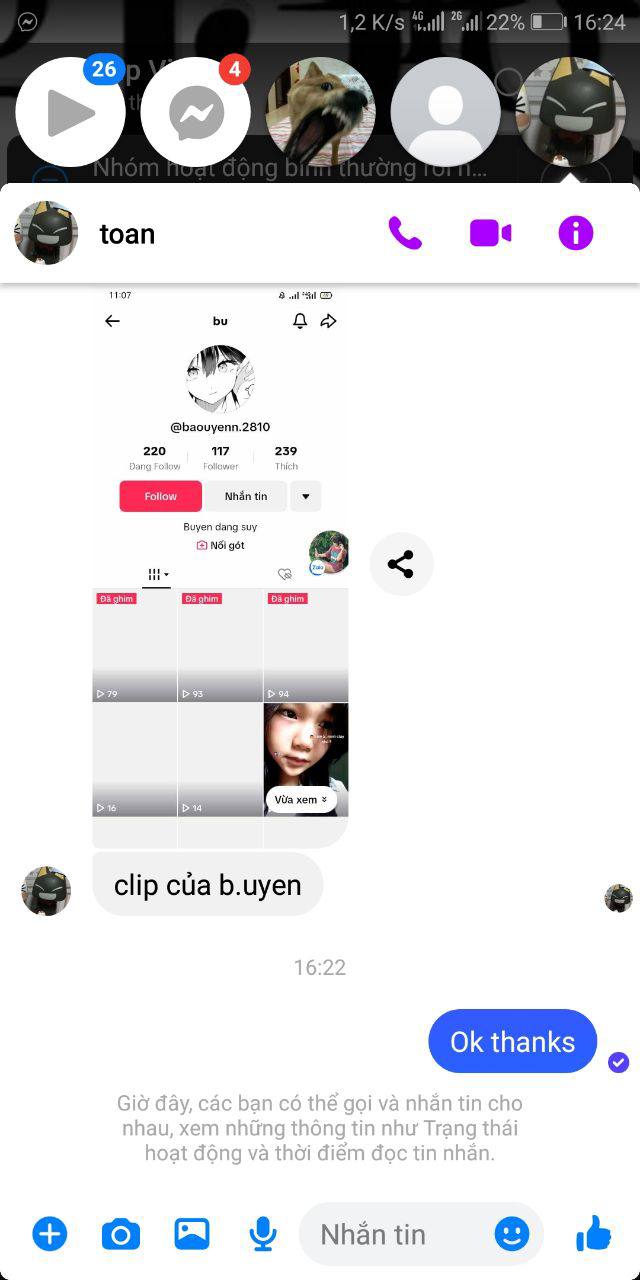Start a video call with toan
The height and width of the screenshot is (1280, 640).
click(x=490, y=233)
